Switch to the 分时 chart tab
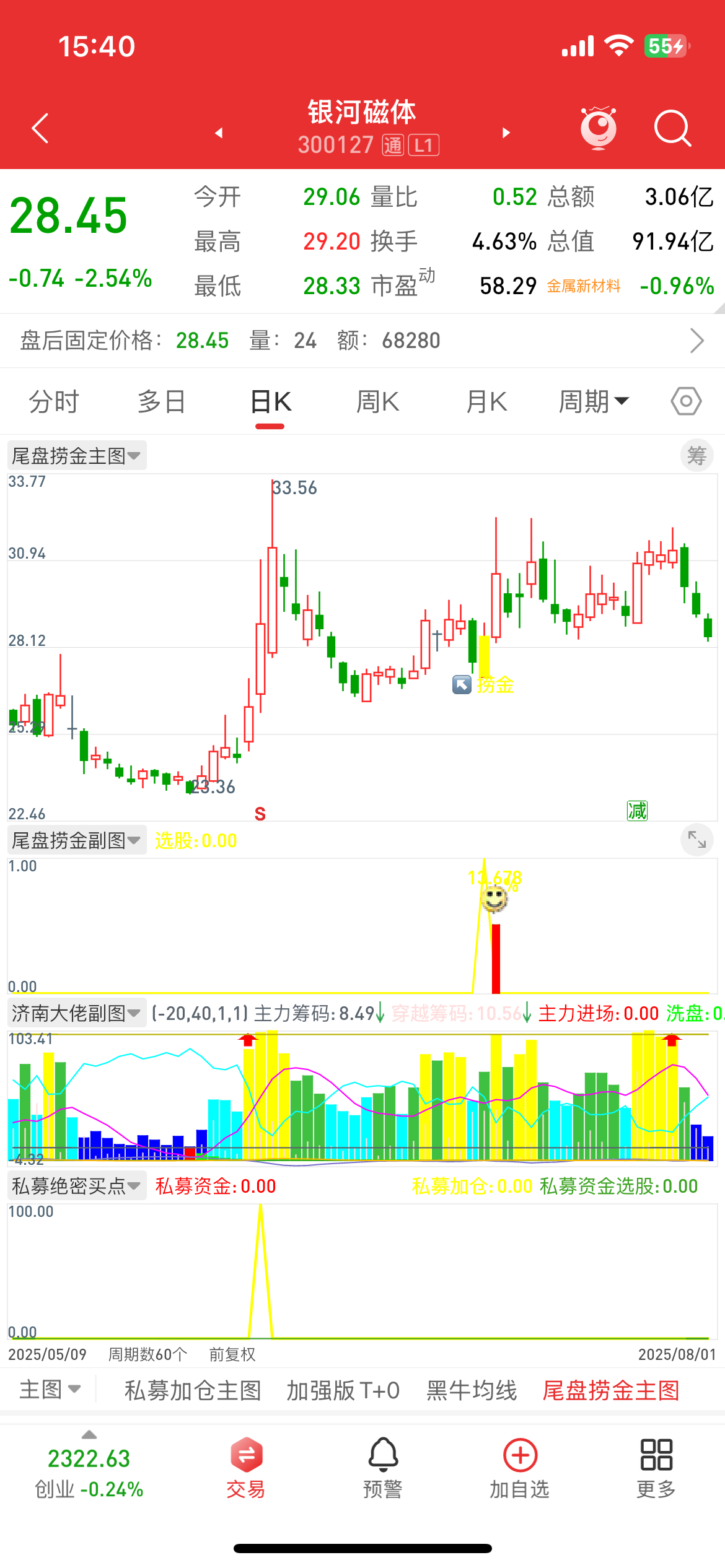Screen dimensions: 725x1568 (x=54, y=402)
